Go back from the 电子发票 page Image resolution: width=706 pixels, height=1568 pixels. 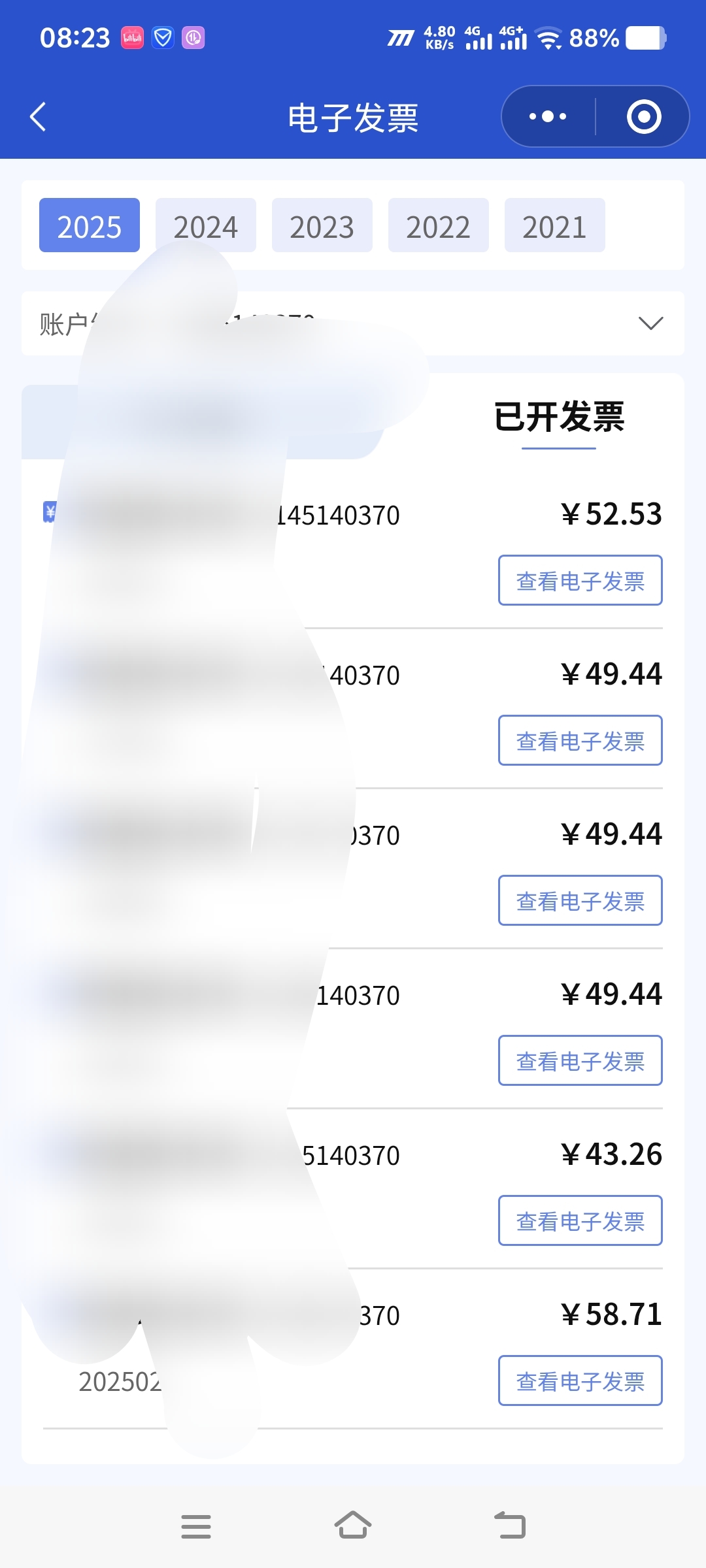point(38,117)
